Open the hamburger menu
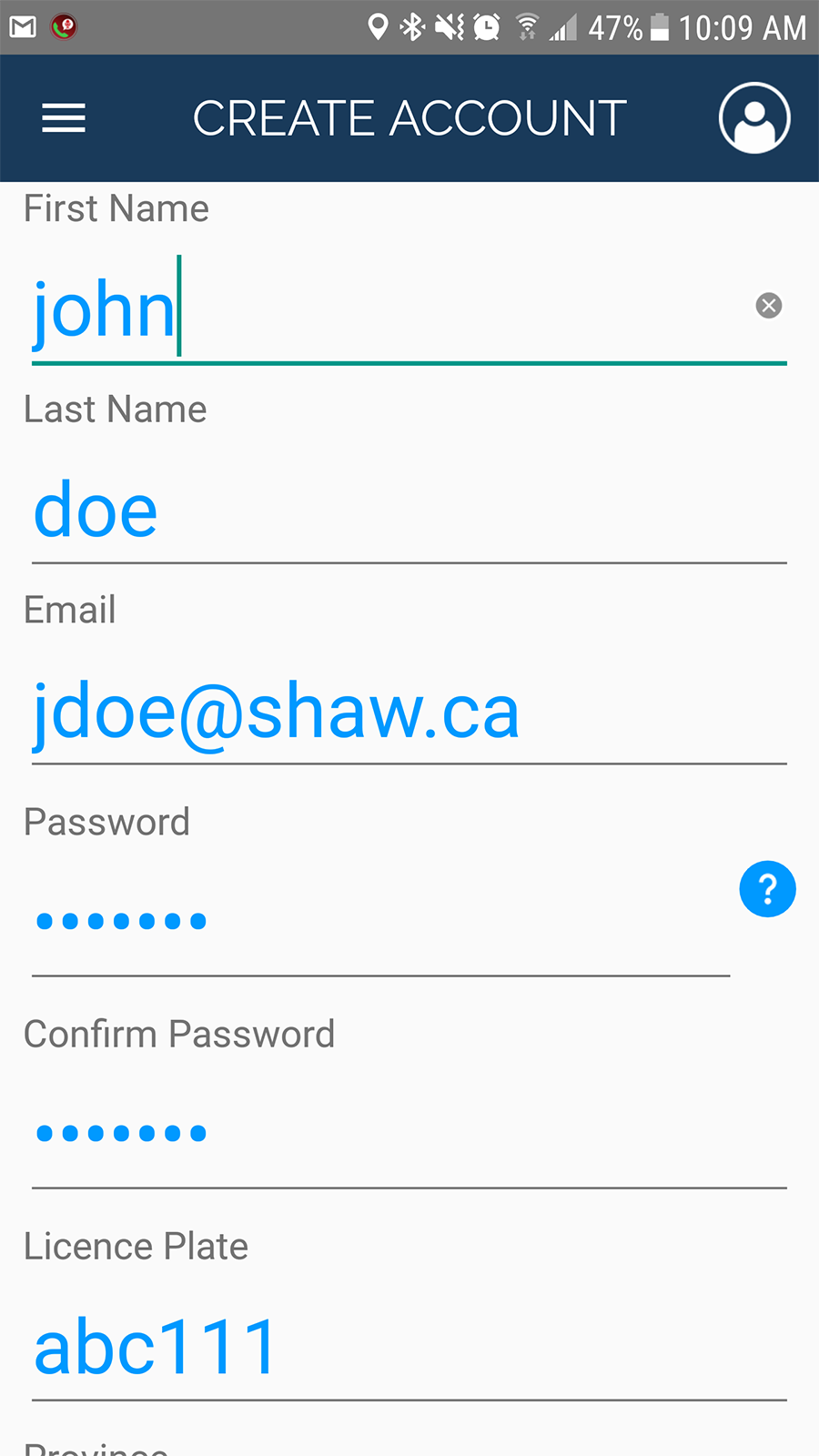Viewport: 819px width, 1456px height. tap(64, 118)
